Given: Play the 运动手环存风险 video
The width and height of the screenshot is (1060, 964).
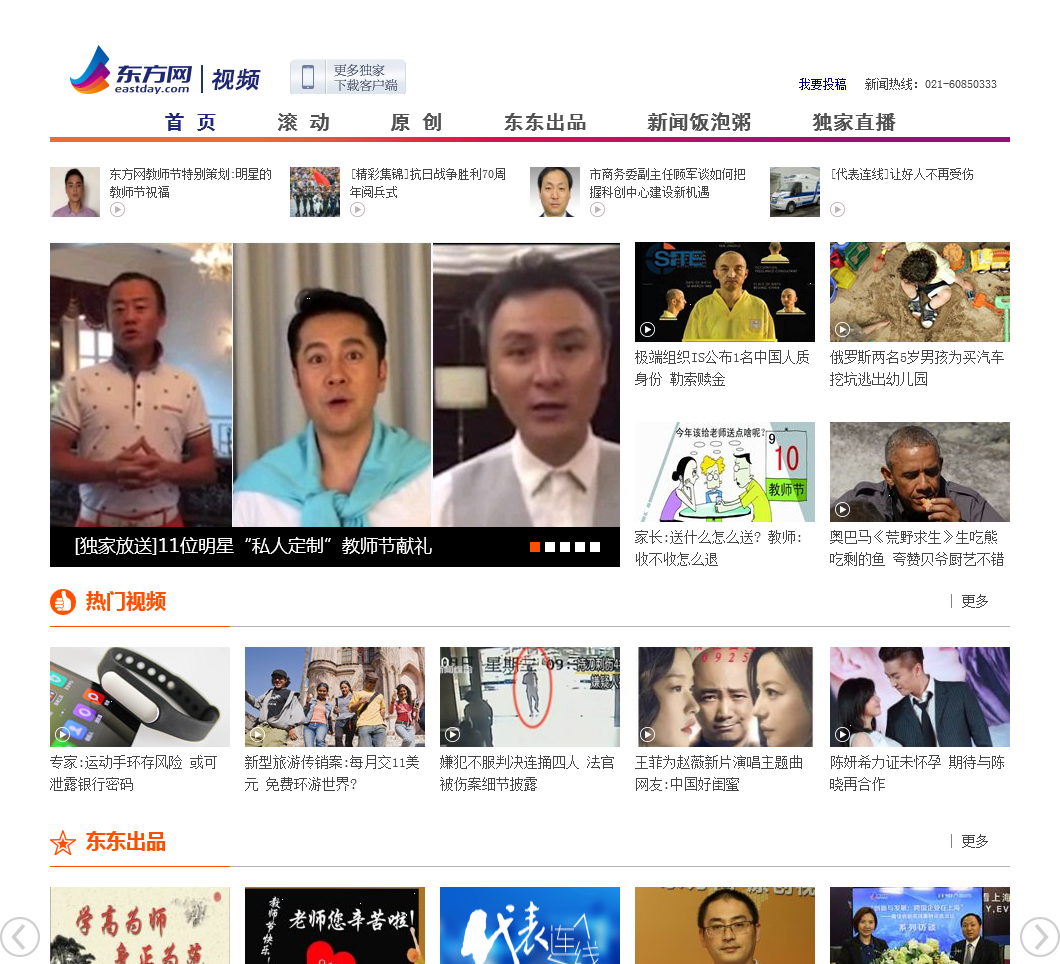Looking at the screenshot, I should coord(139,697).
